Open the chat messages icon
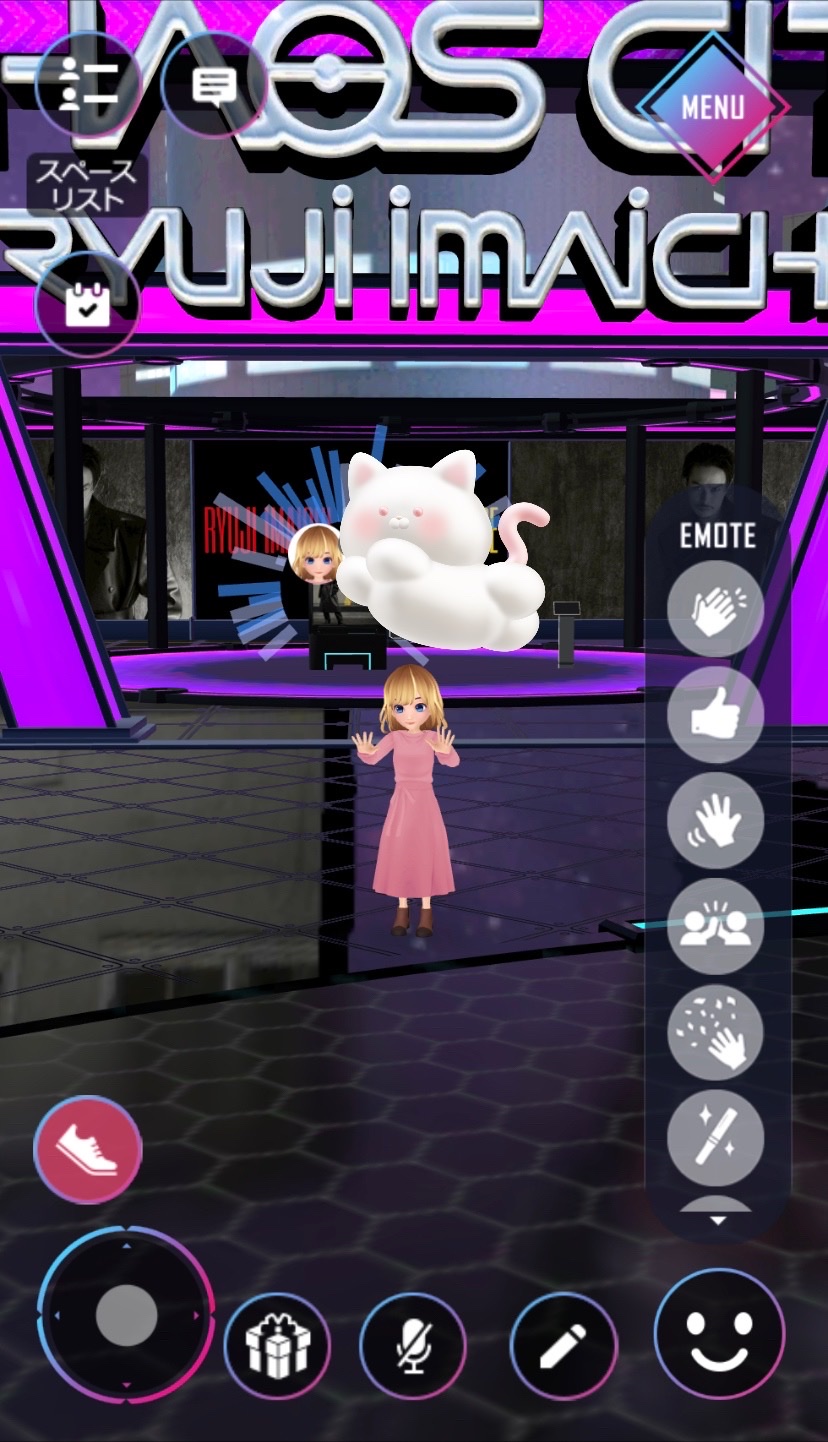This screenshot has height=1442, width=828. pos(213,85)
